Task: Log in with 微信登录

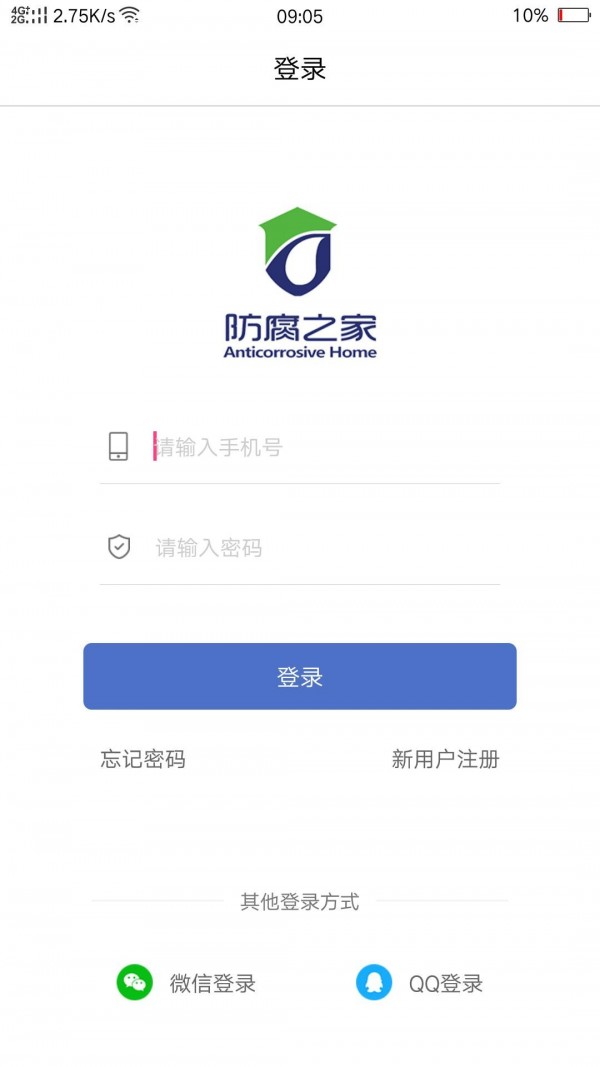Action: [186, 983]
